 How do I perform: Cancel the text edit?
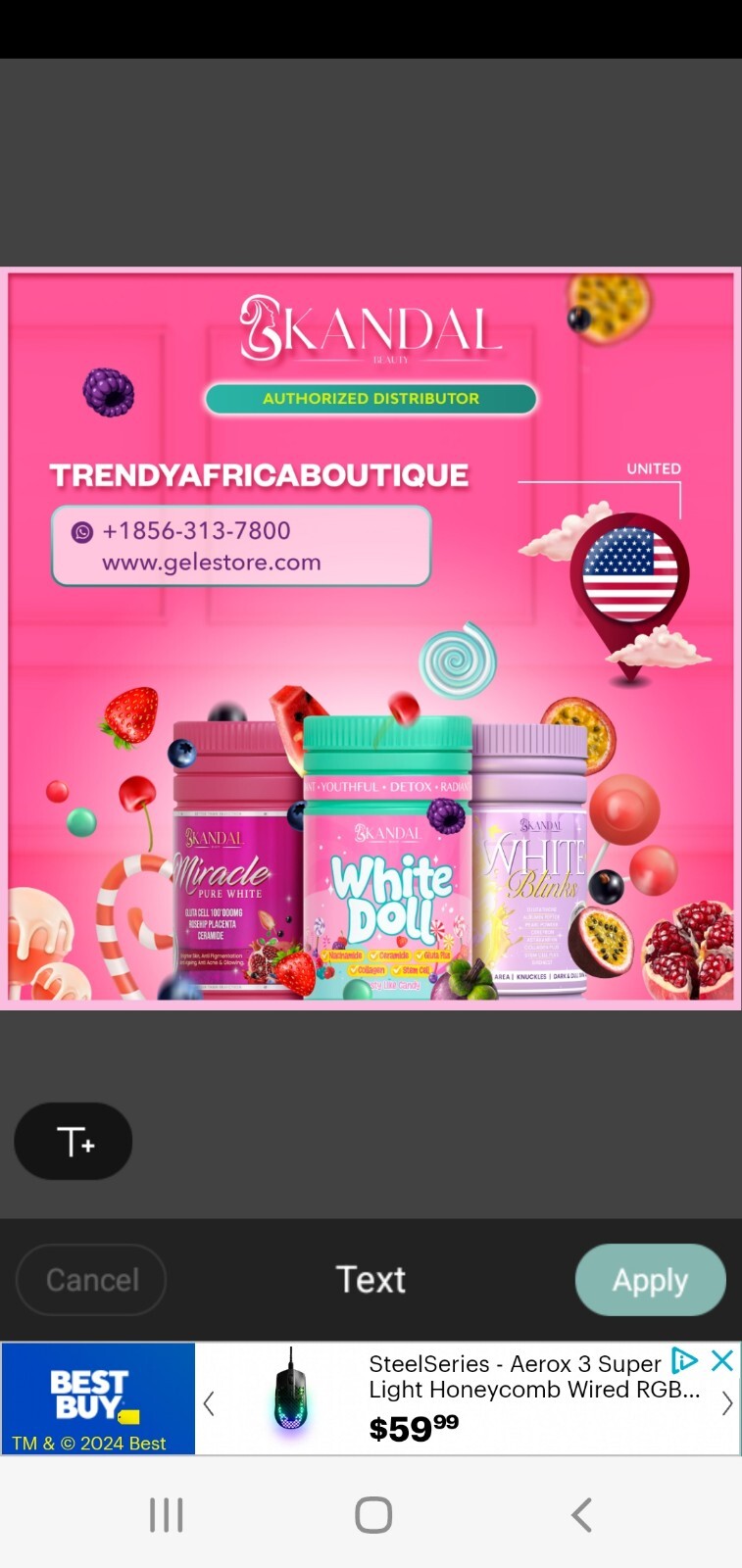[91, 1279]
